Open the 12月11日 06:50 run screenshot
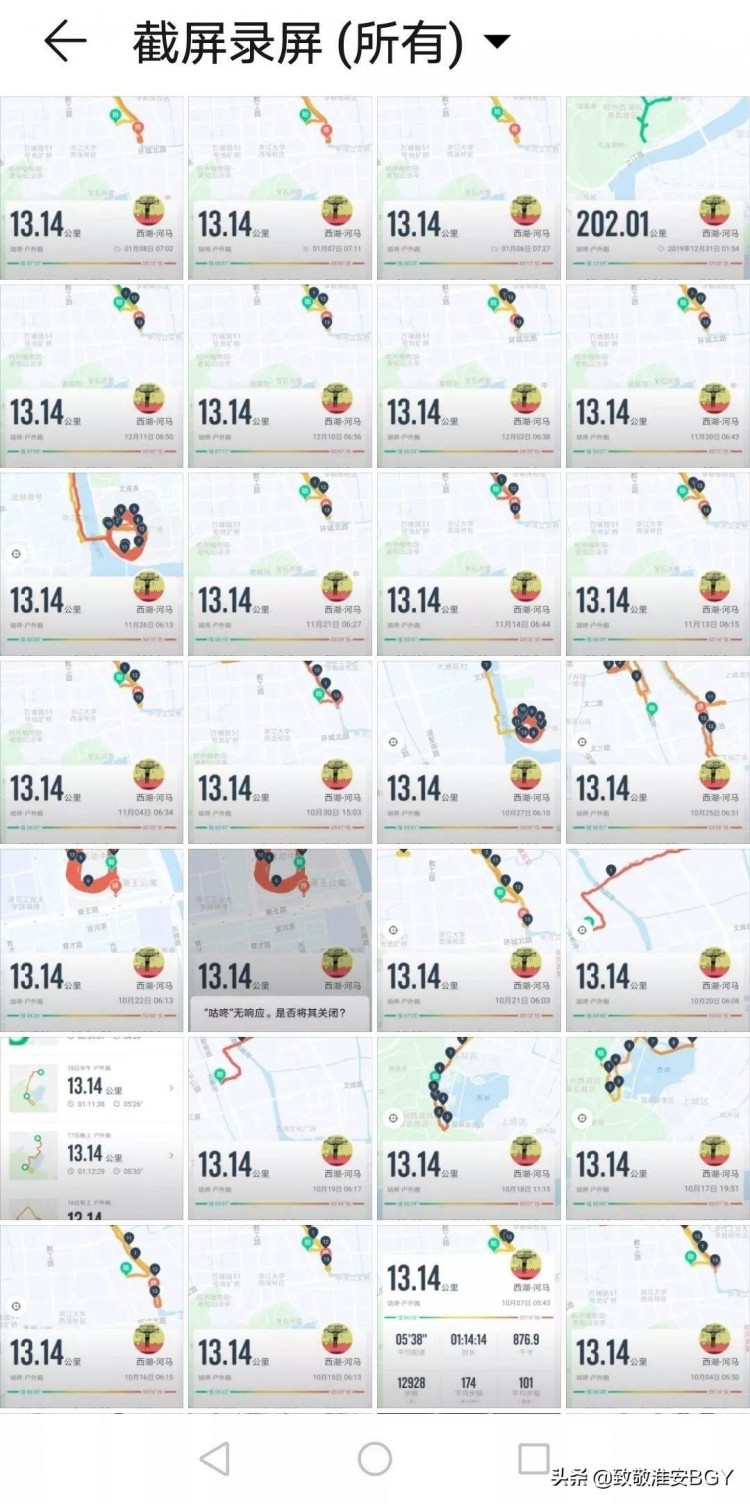750x1504 pixels. [92, 376]
